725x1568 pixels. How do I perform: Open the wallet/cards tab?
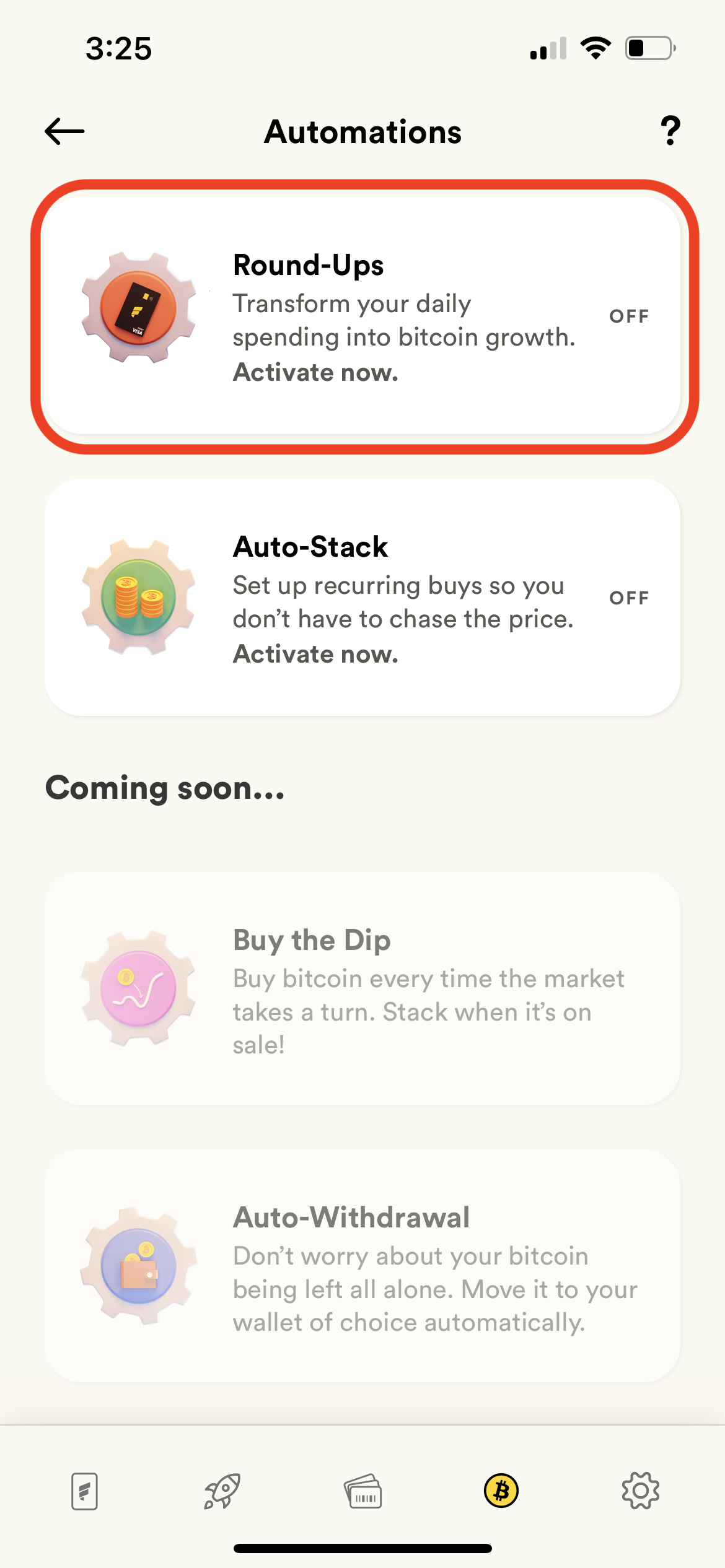point(362,1490)
